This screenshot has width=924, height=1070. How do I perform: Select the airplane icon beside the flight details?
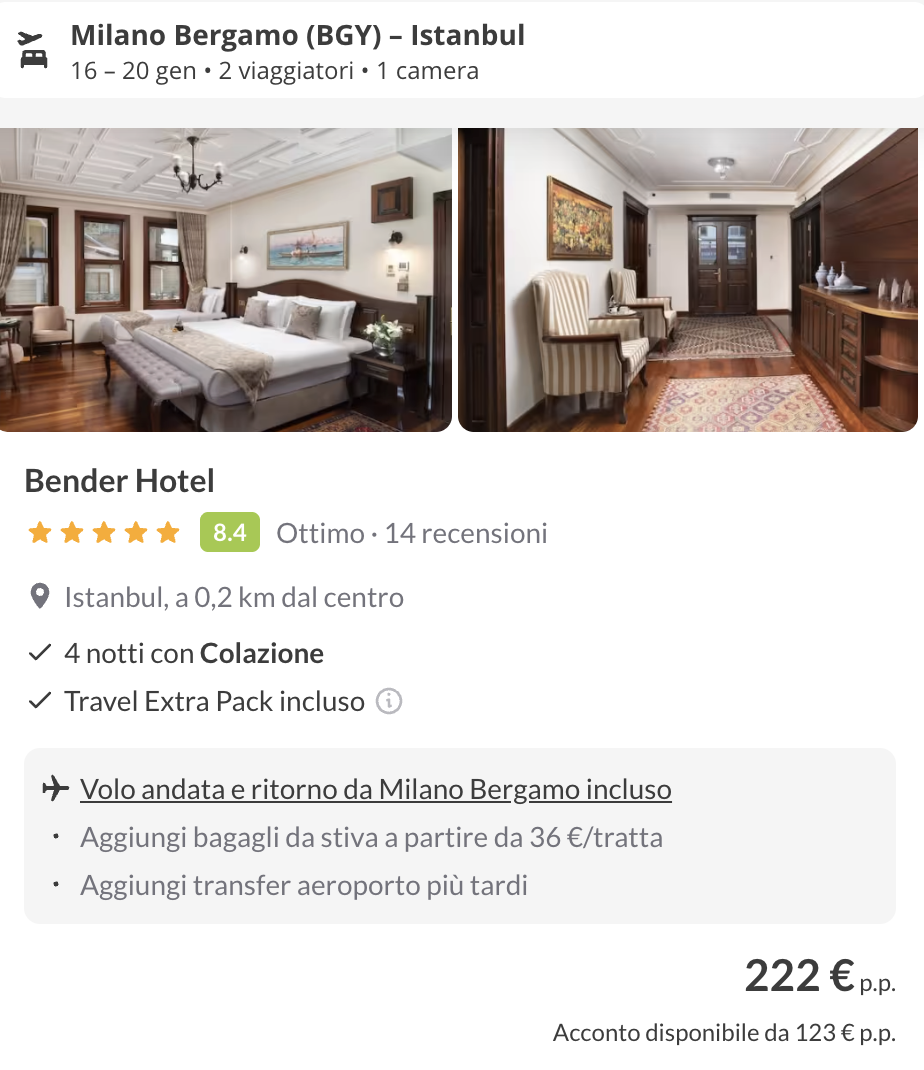click(51, 789)
